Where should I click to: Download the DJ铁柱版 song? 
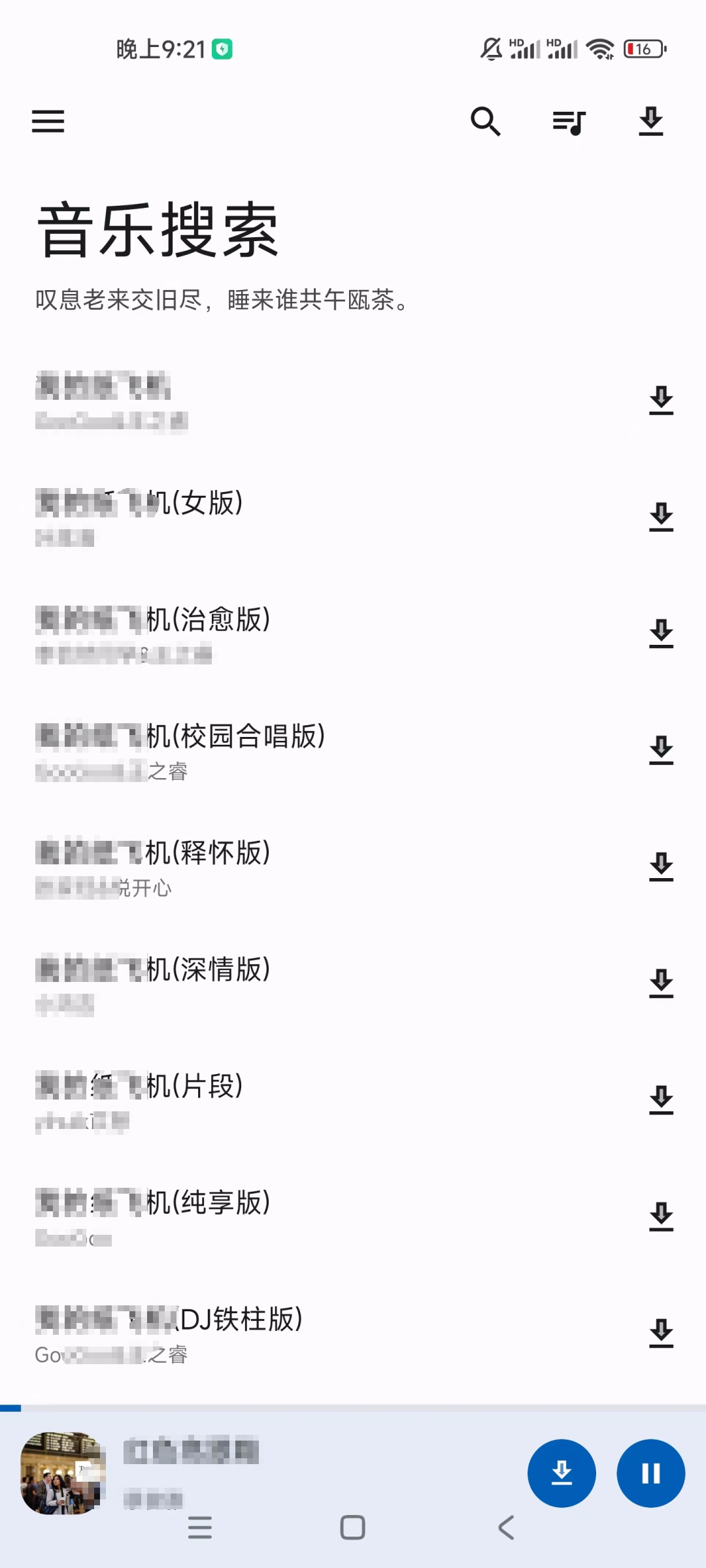pyautogui.click(x=661, y=1333)
